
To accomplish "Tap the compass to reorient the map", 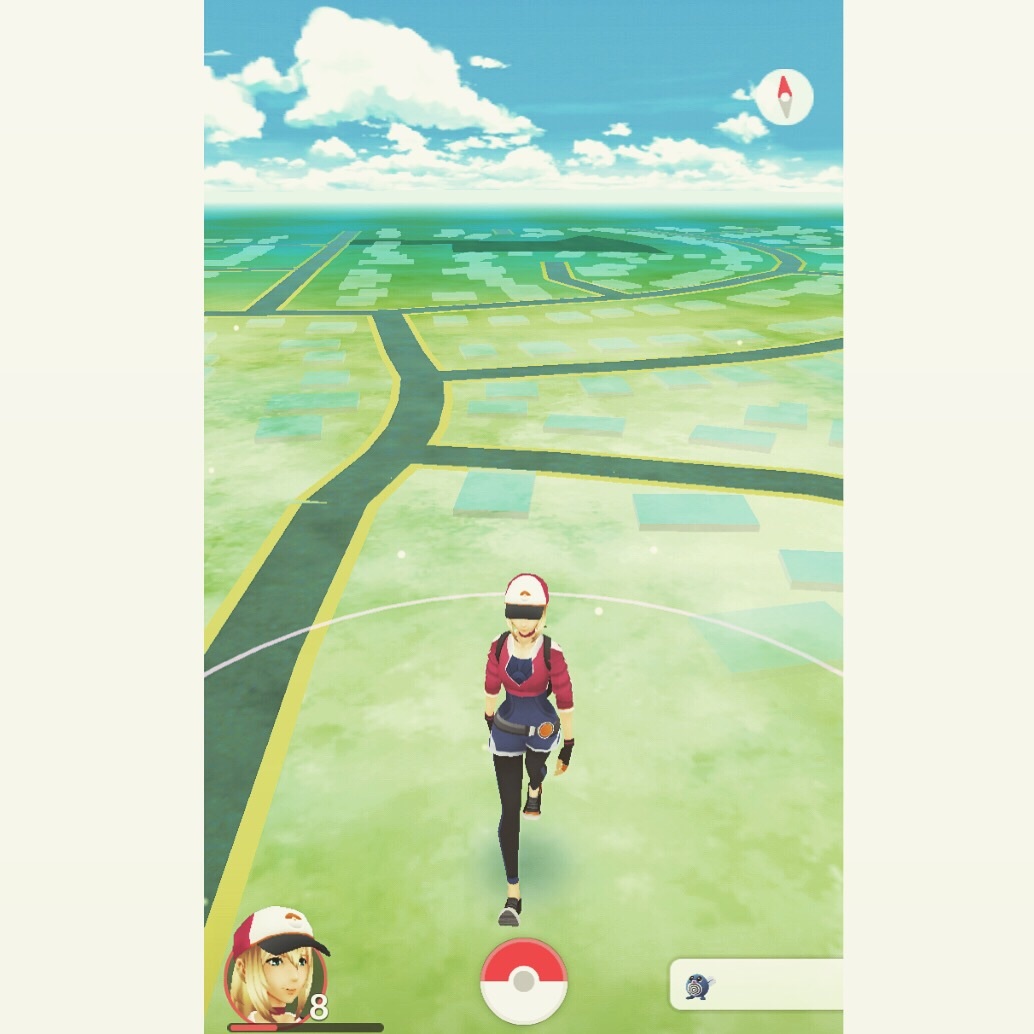I will (x=784, y=97).
